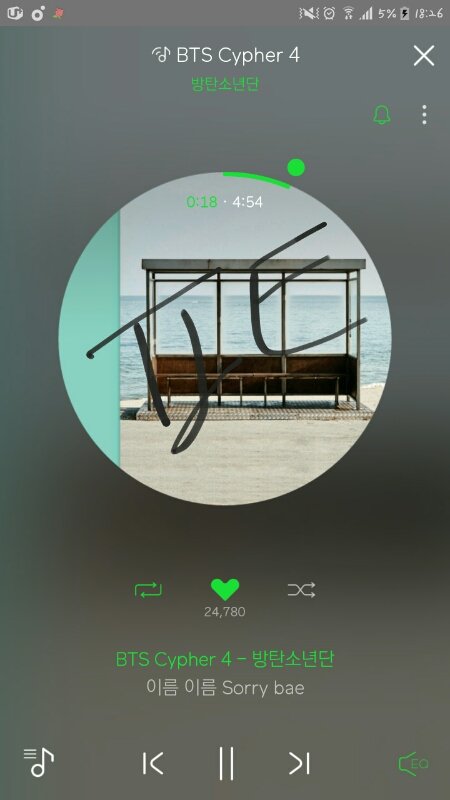Open the EQ sound settings

413,763
